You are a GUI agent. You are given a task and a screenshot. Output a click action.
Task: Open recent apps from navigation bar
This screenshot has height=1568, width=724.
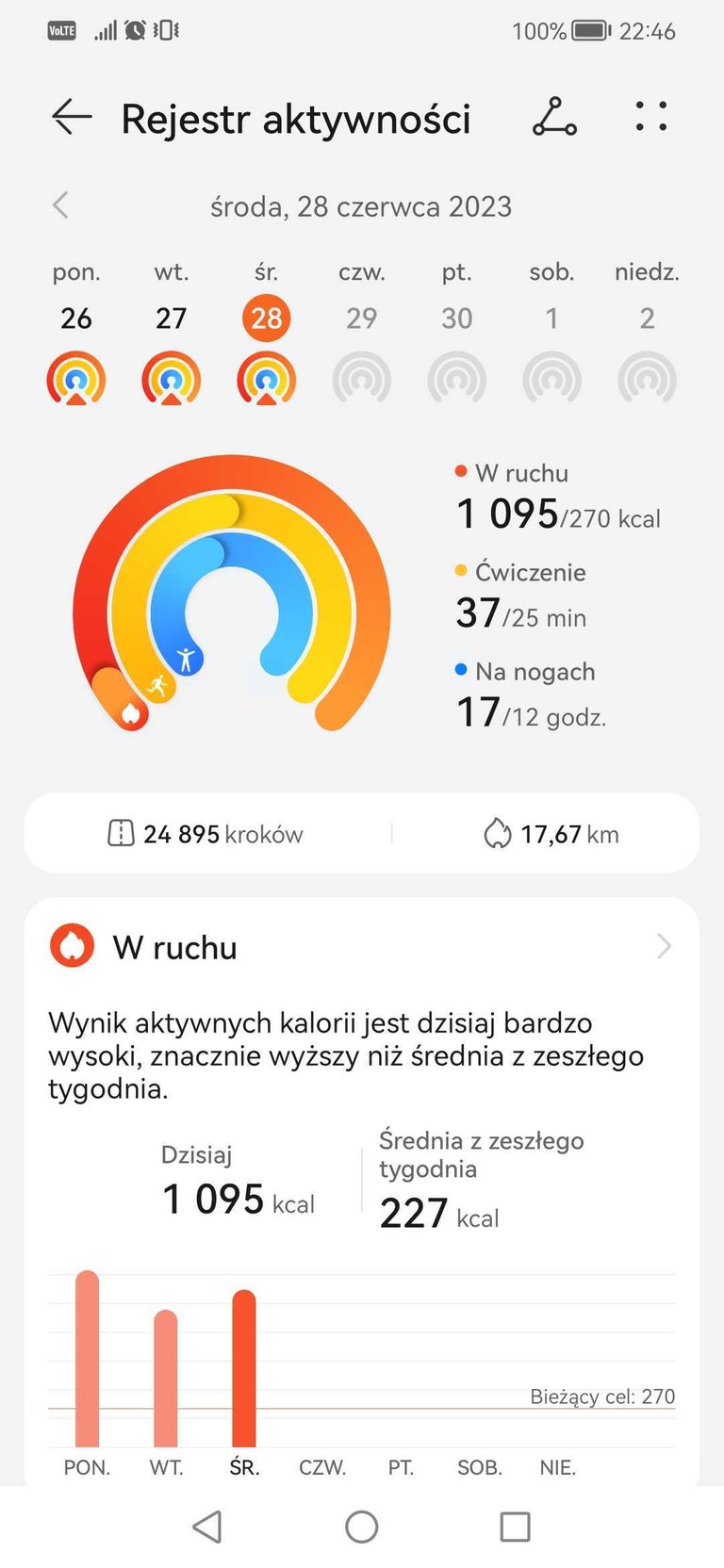click(x=515, y=1527)
